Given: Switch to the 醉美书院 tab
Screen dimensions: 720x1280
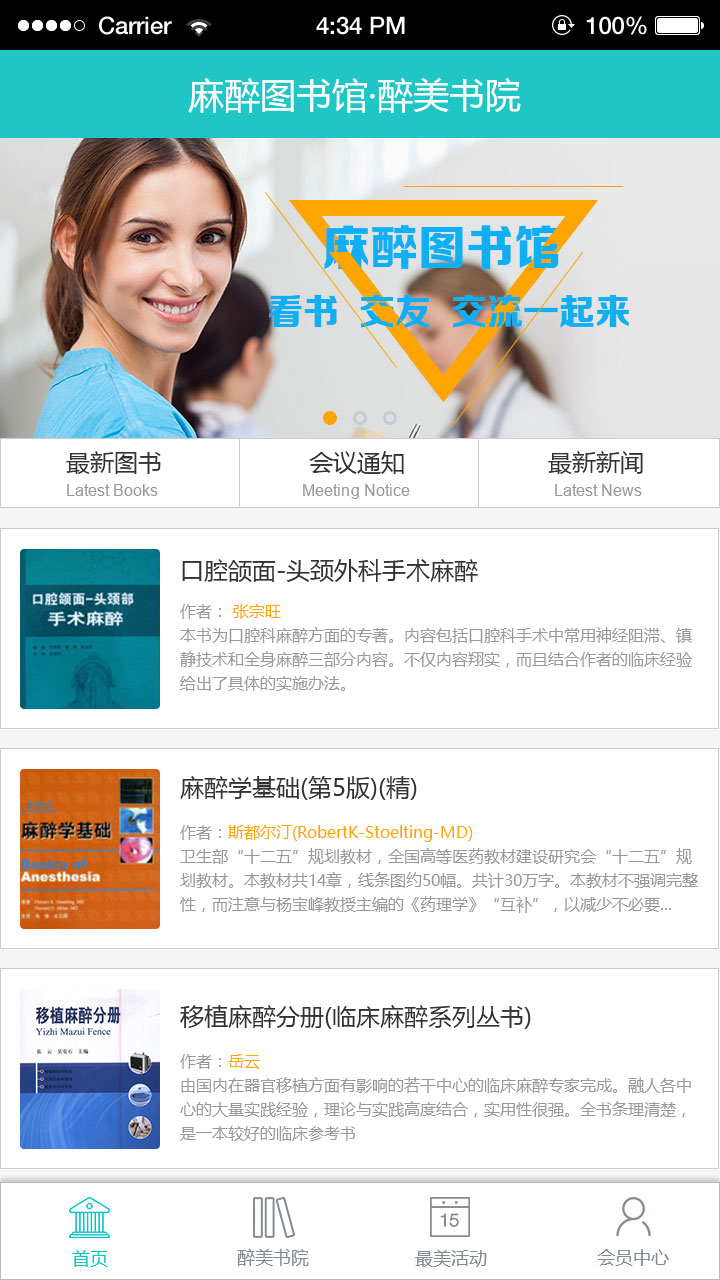Looking at the screenshot, I should coord(273,1232).
